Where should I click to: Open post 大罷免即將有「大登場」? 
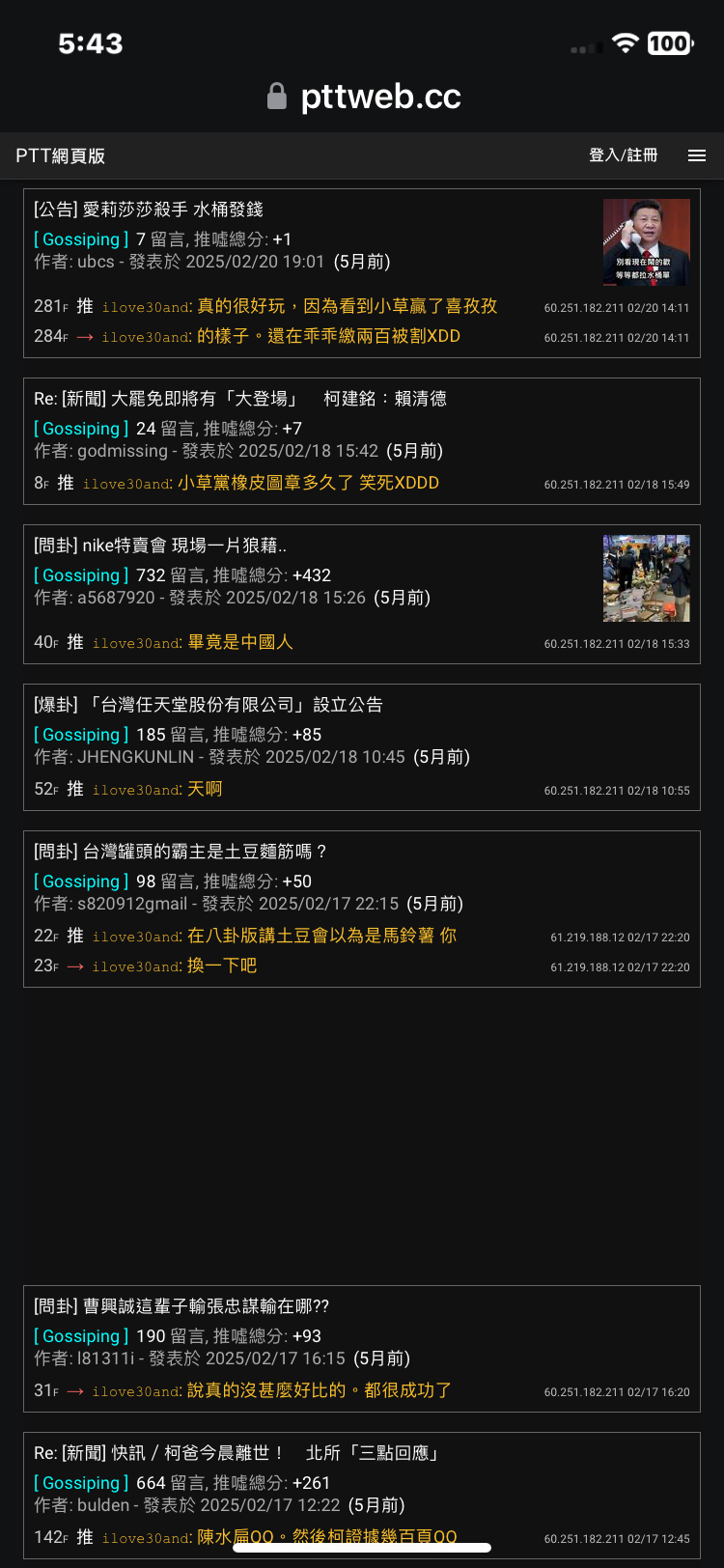click(x=239, y=399)
